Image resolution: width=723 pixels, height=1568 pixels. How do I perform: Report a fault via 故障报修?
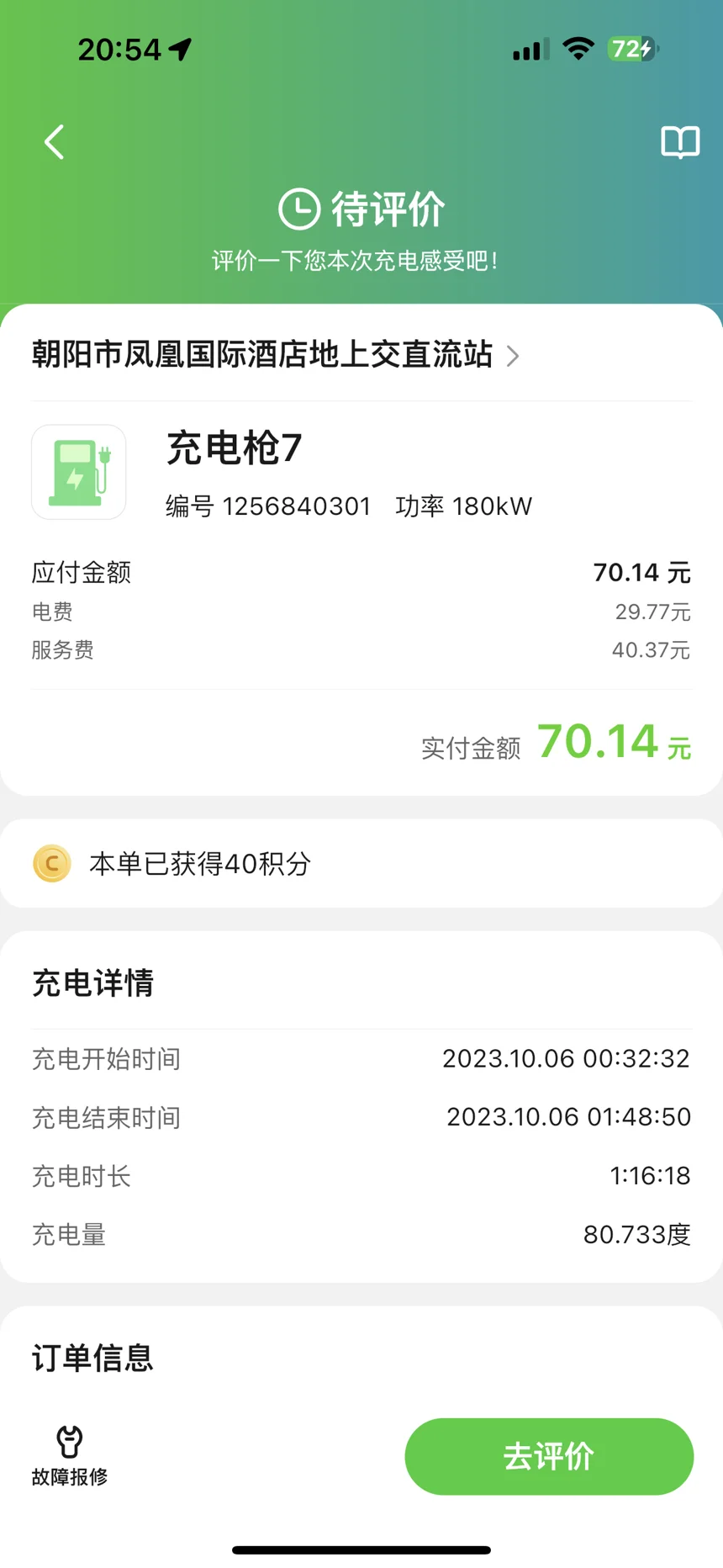click(70, 1456)
